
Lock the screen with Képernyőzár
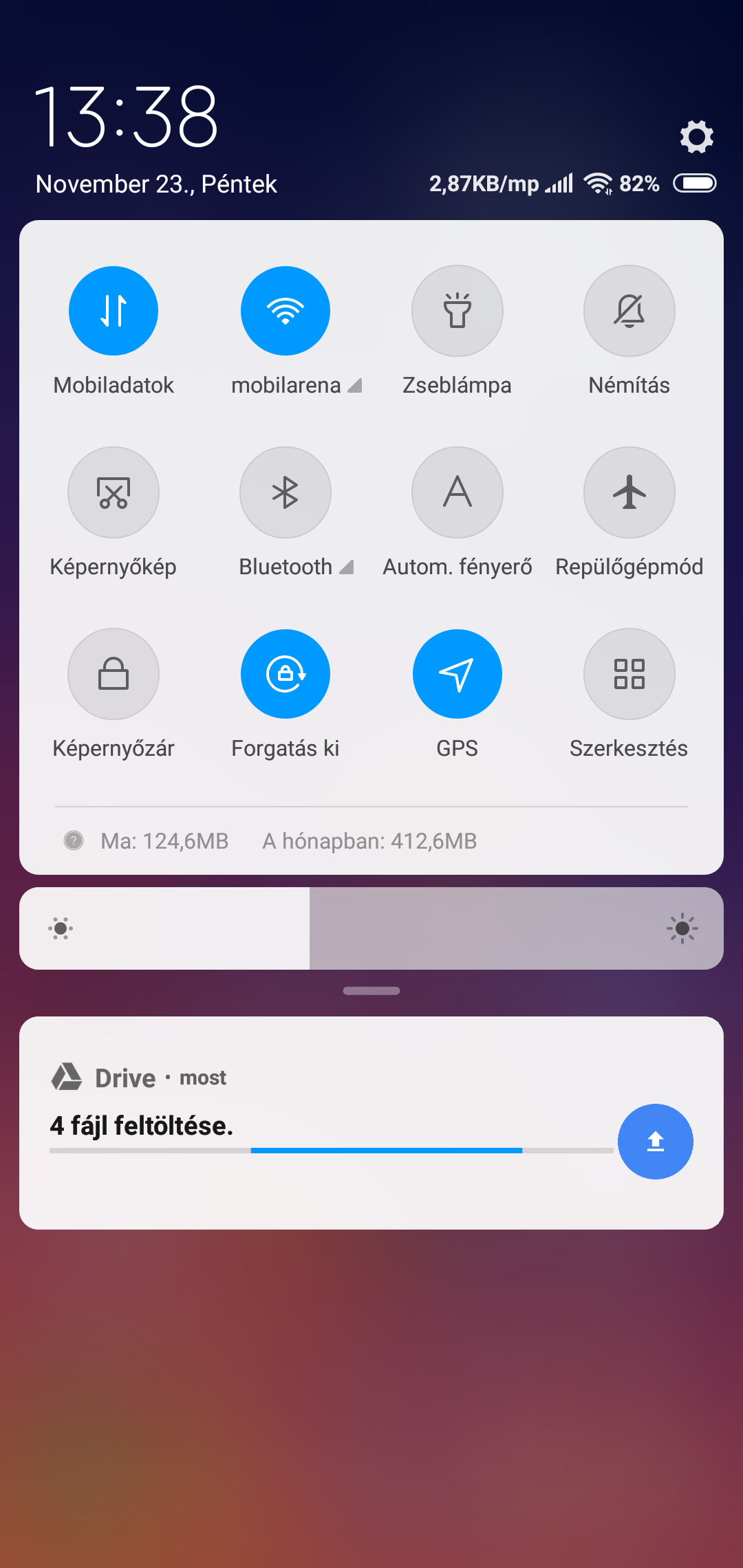pyautogui.click(x=114, y=674)
